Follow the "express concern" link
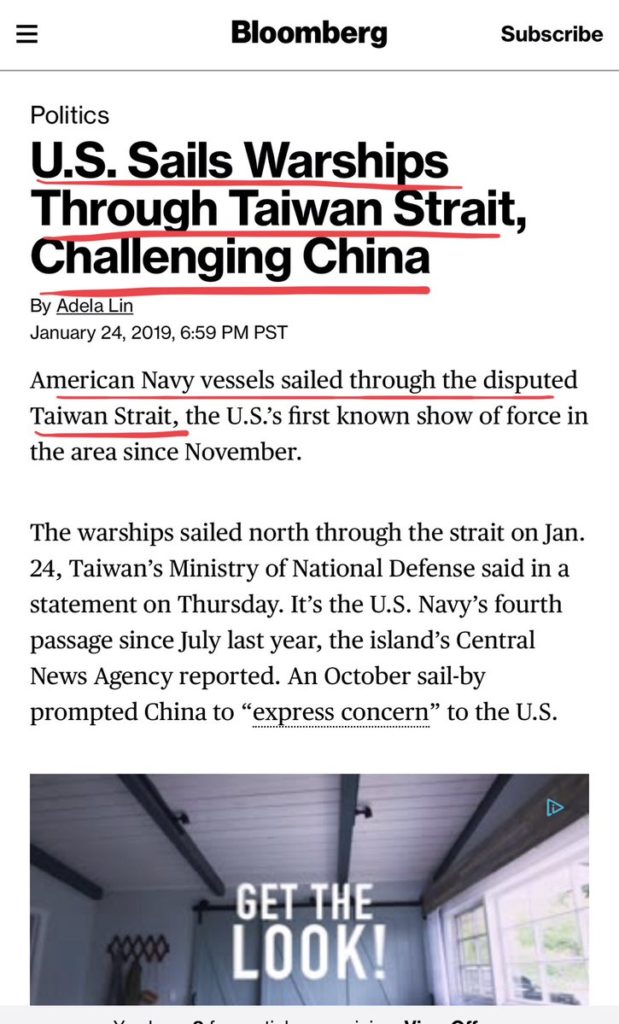Screen dimensions: 619x1024 tap(340, 713)
